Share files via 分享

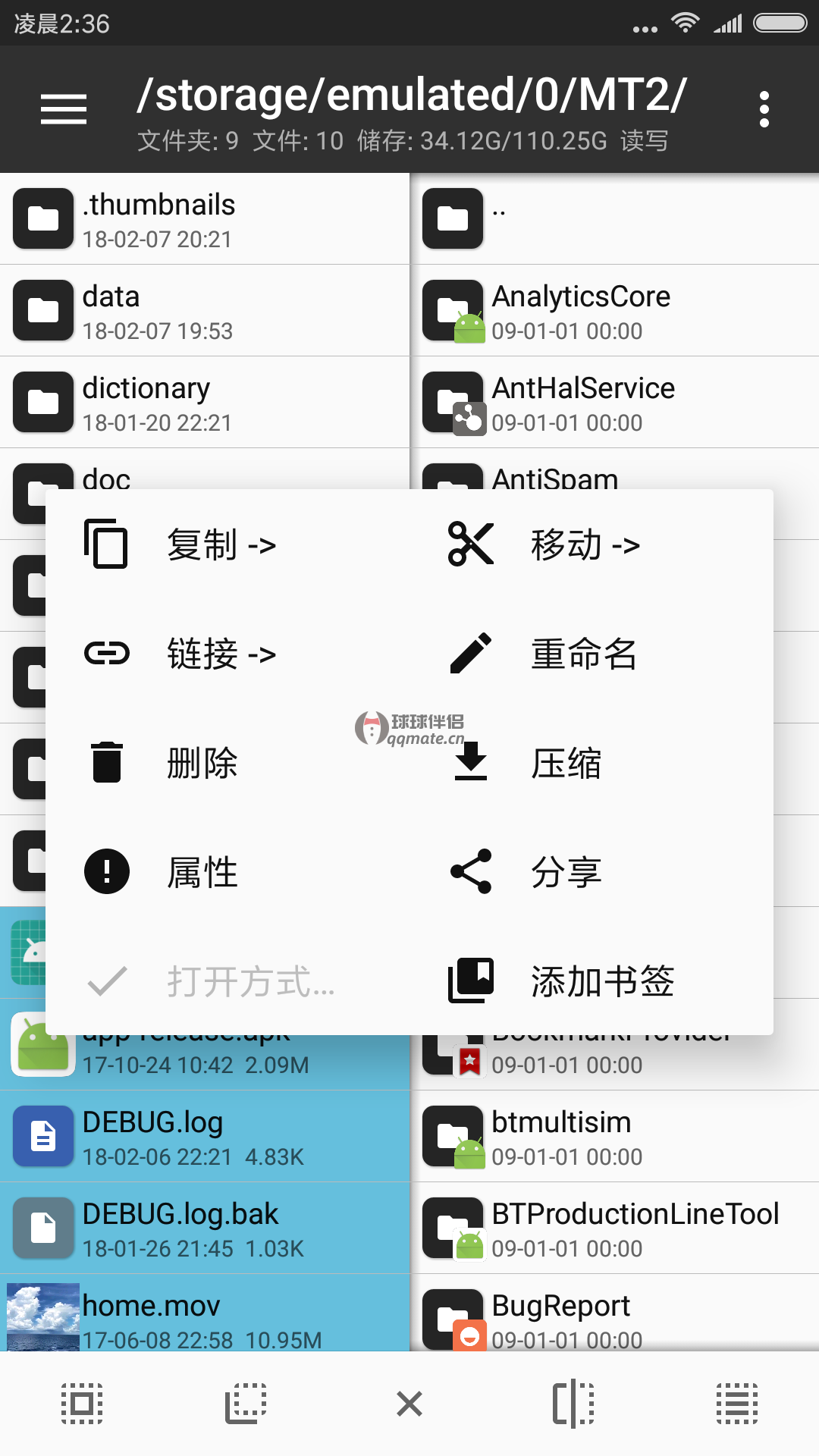pos(565,872)
